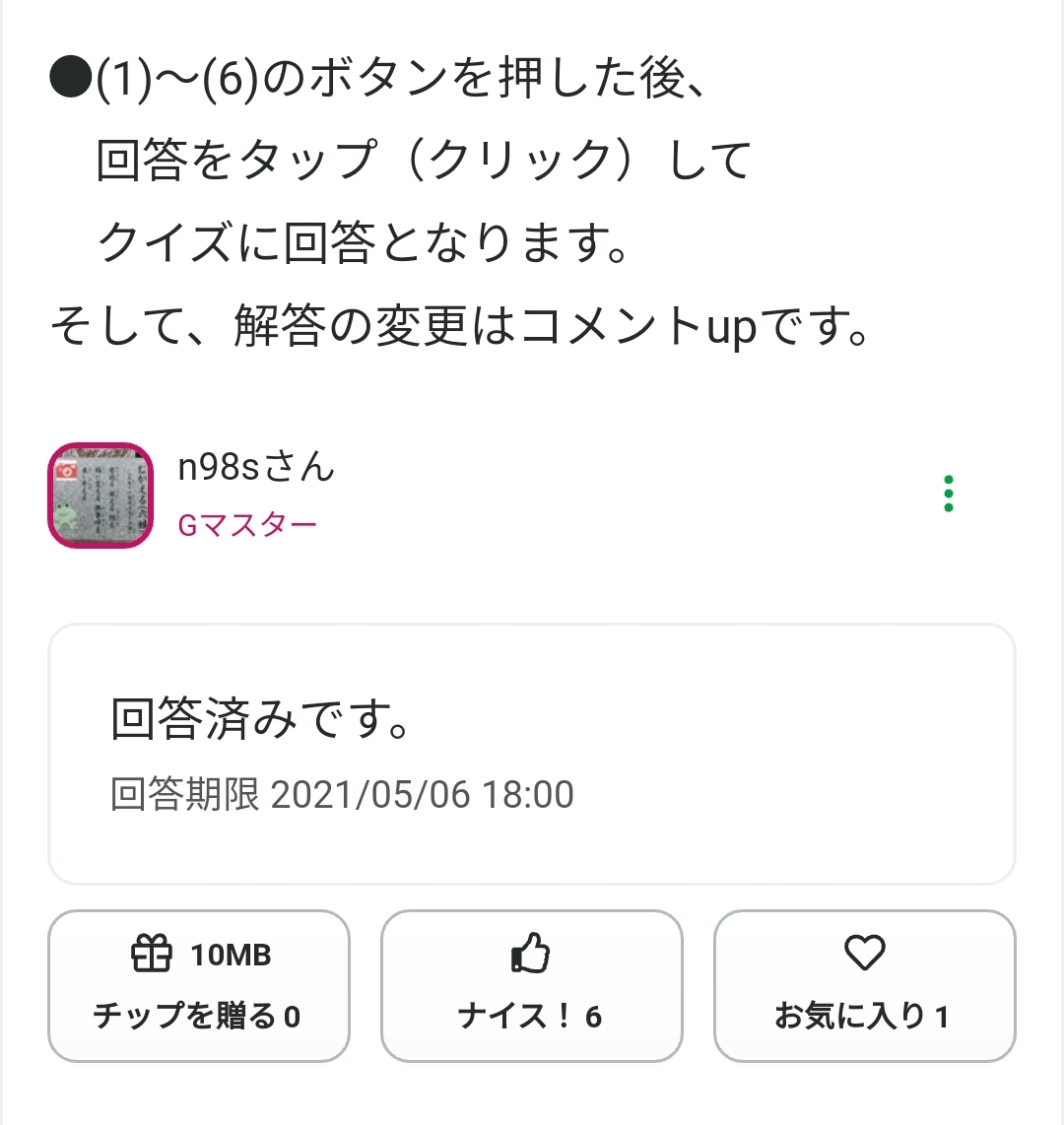Open the n98sさん username link
Viewport: 1064px width, 1125px height.
(256, 466)
